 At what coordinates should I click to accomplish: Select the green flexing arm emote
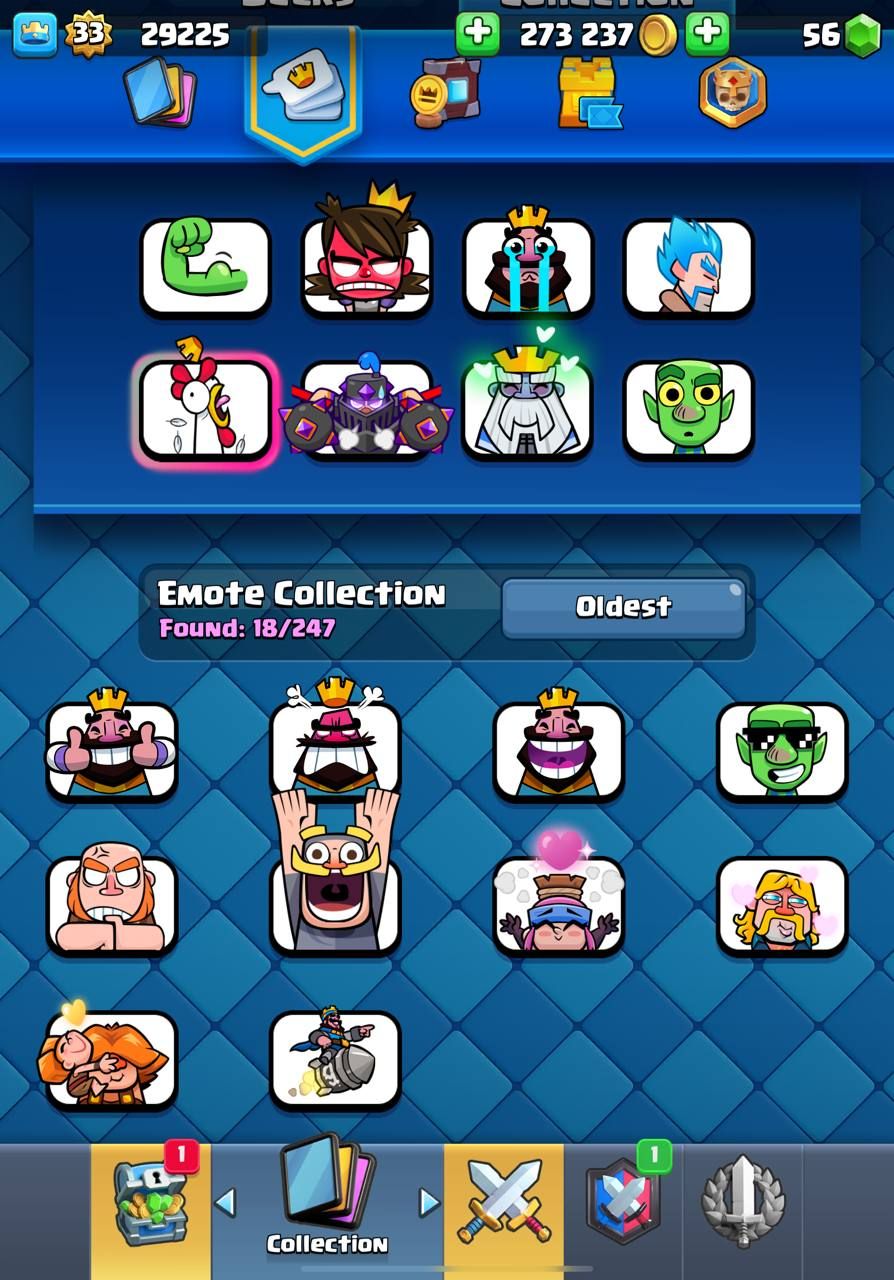coord(205,266)
